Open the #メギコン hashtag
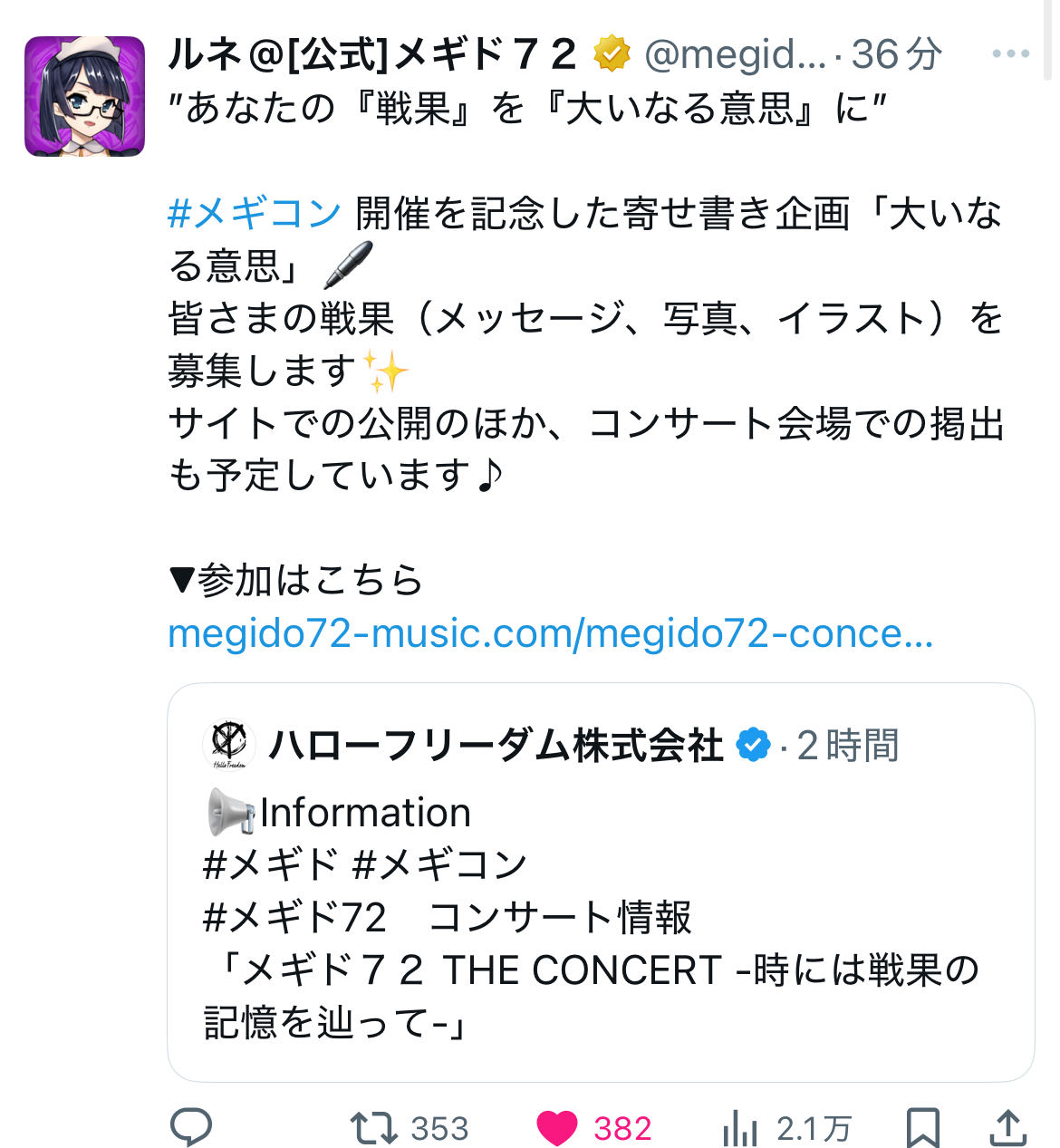Viewport: 1060px width, 1148px height. tap(255, 214)
